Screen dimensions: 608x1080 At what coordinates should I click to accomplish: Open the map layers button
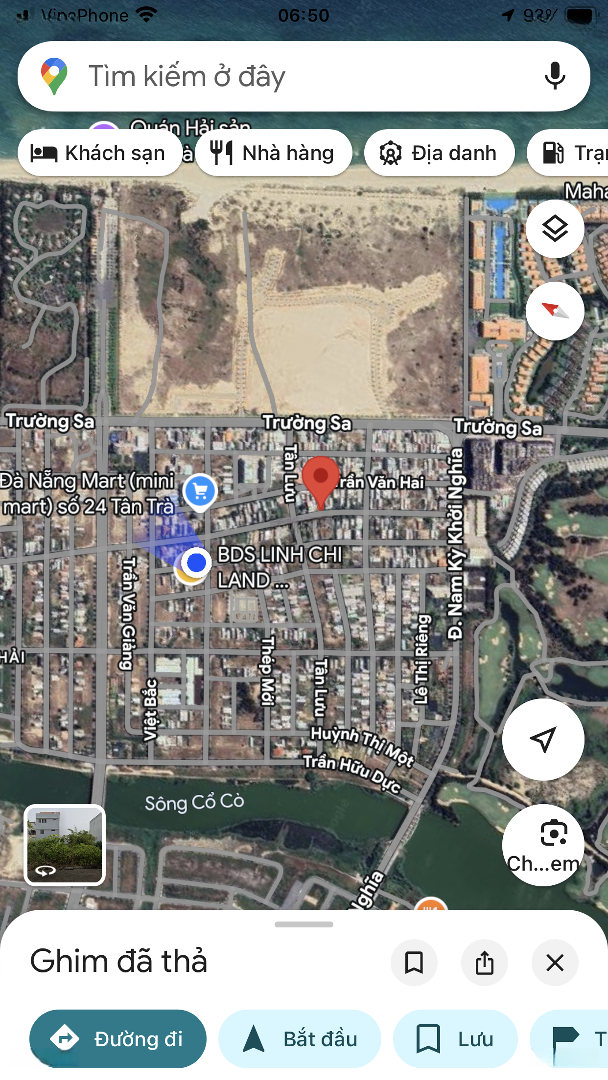tap(554, 229)
